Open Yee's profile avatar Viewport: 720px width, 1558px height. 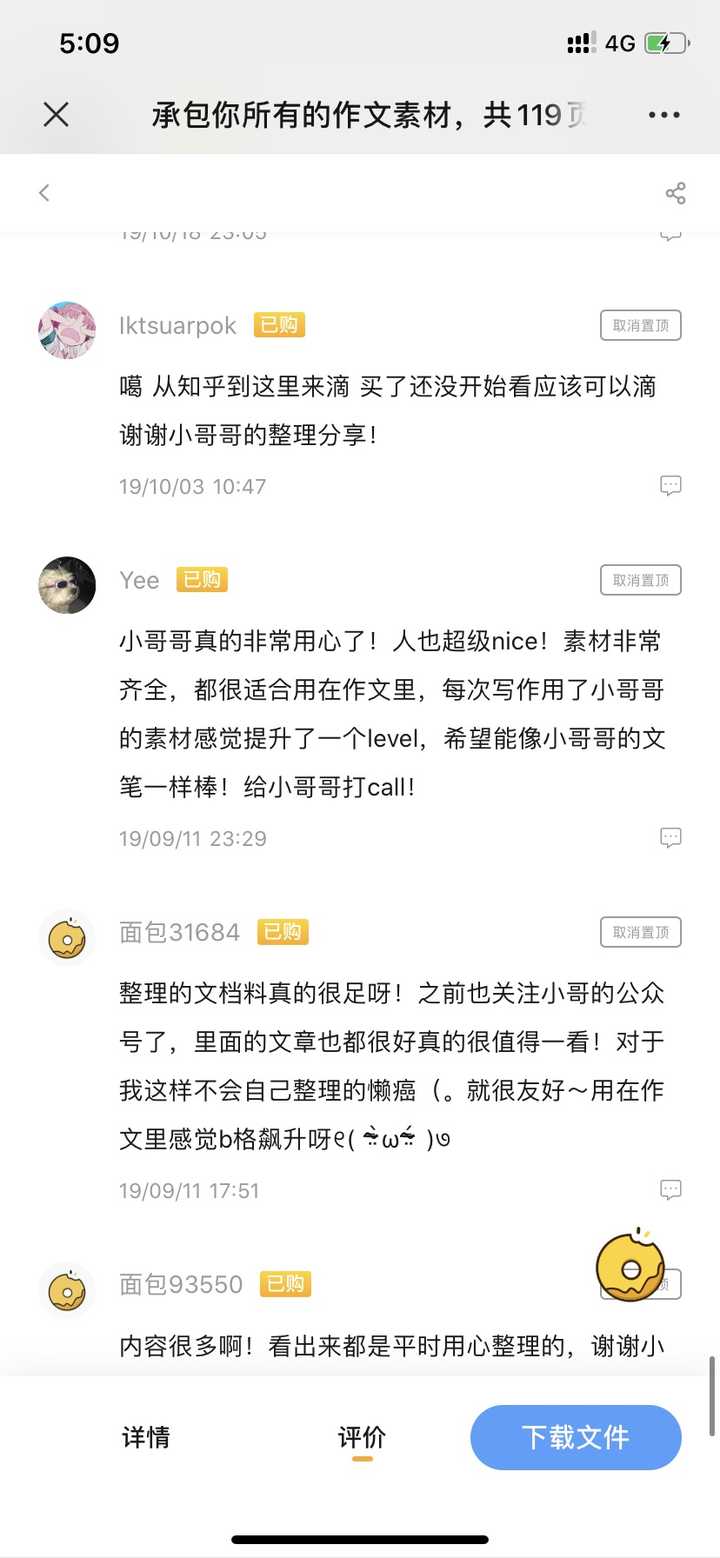pyautogui.click(x=66, y=585)
